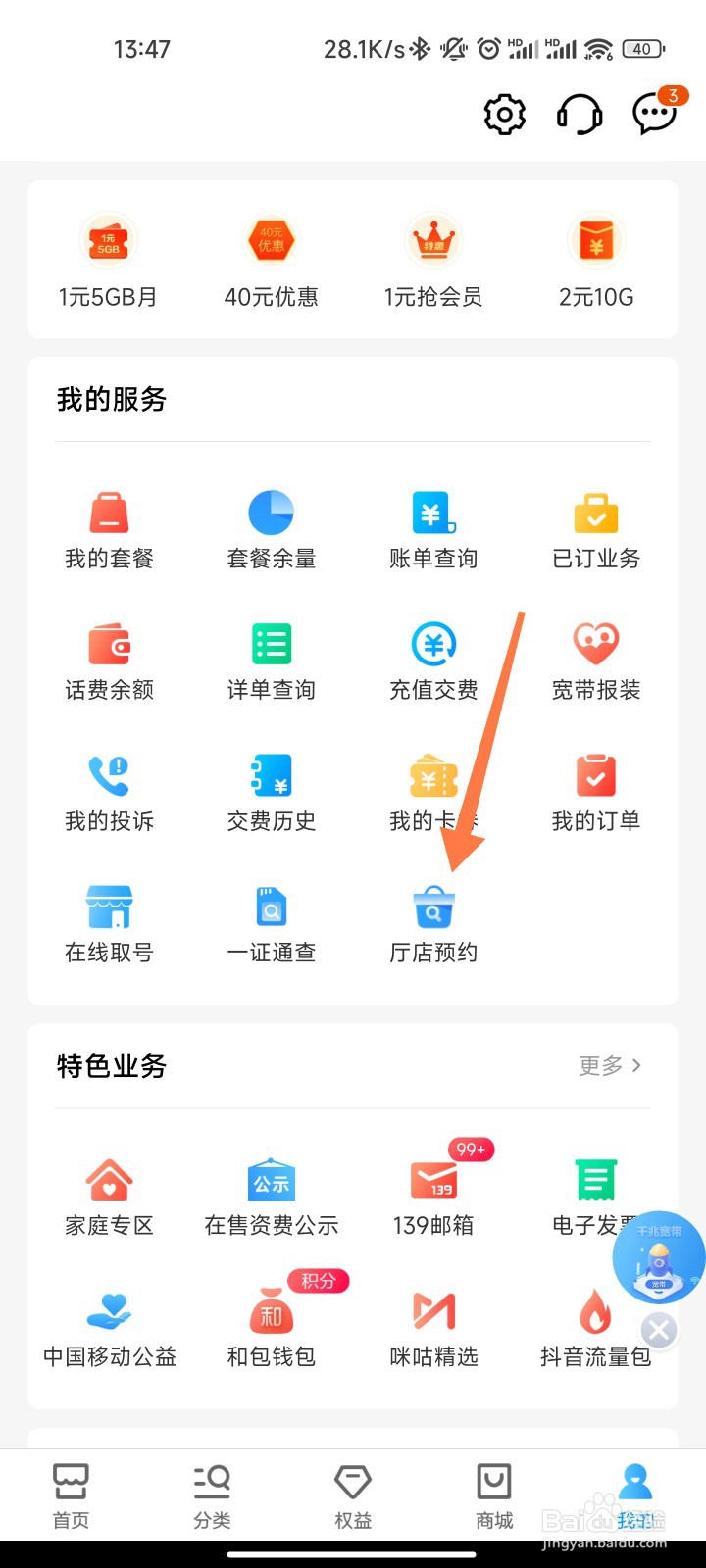Tap 厅店预约
This screenshot has height=1568, width=706.
tap(433, 924)
